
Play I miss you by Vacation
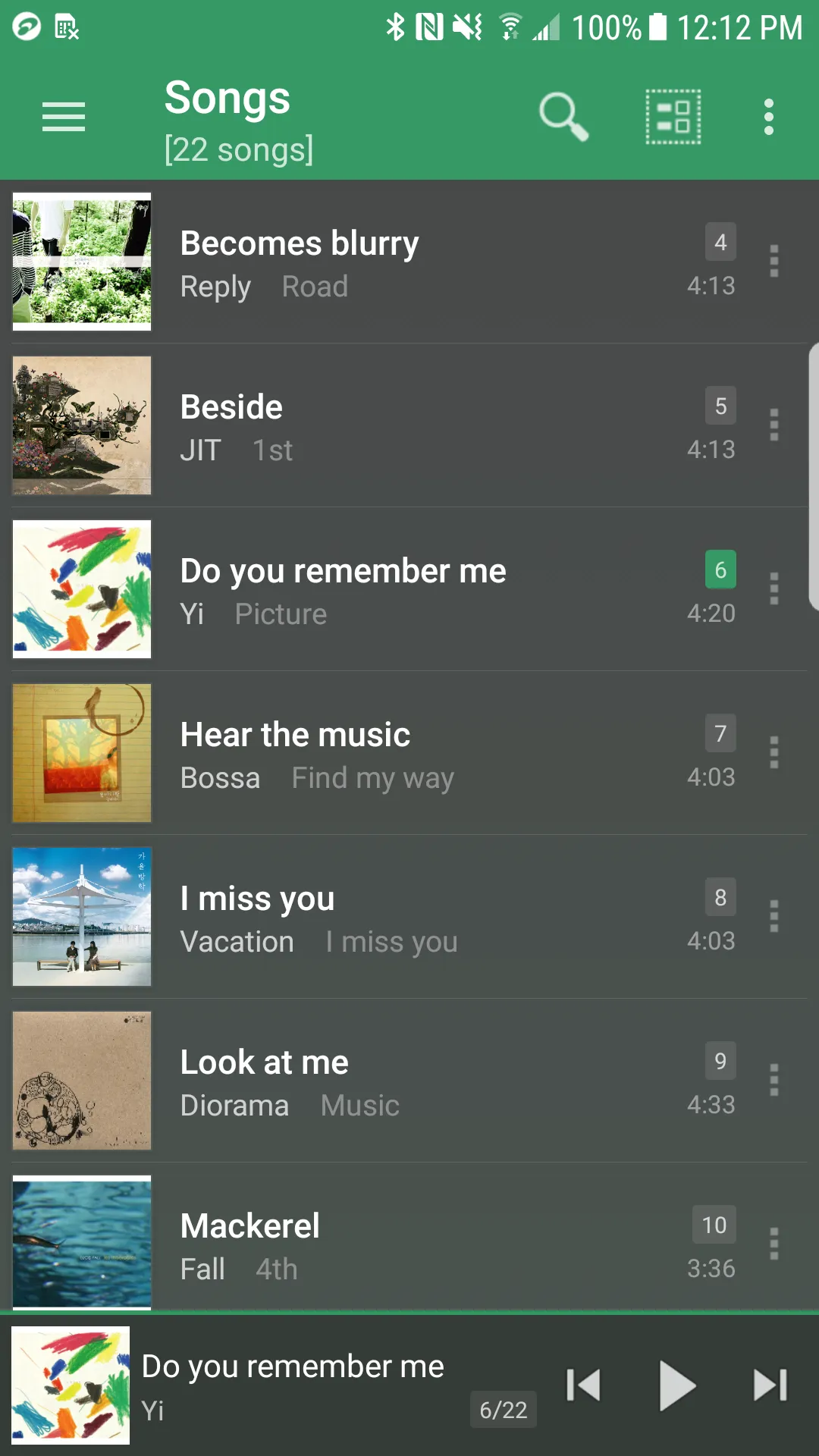coord(379,918)
